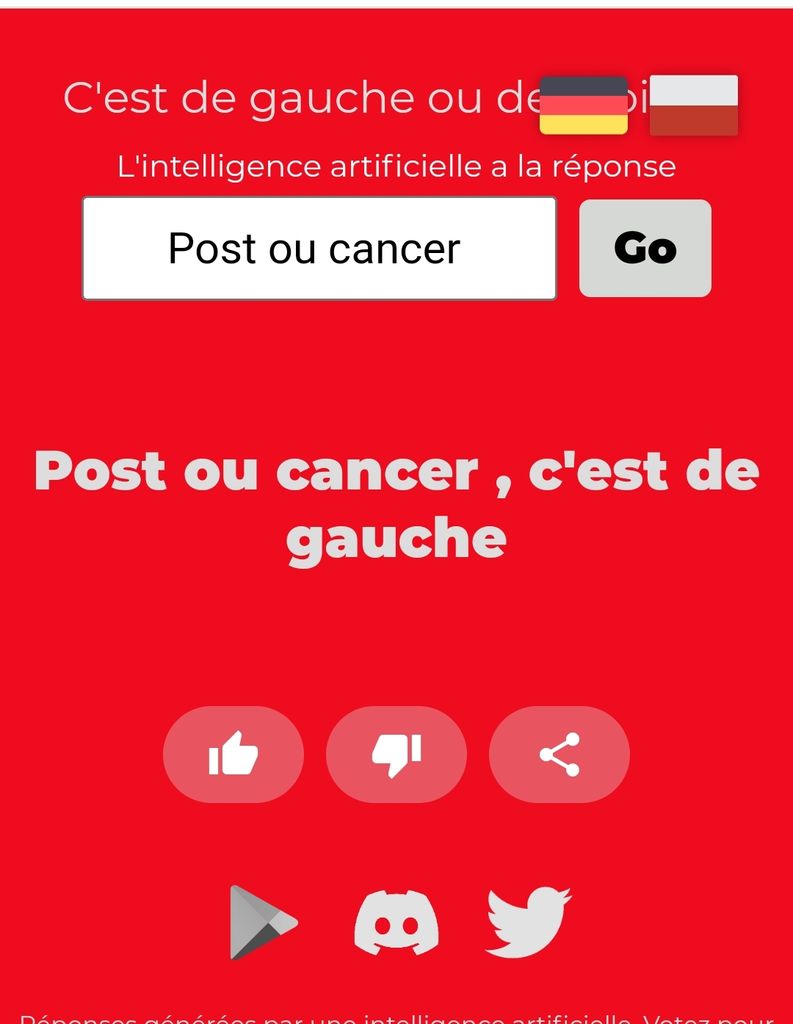Tap the text field containing Post ou cancer
Screen dimensions: 793x1024
319,248
